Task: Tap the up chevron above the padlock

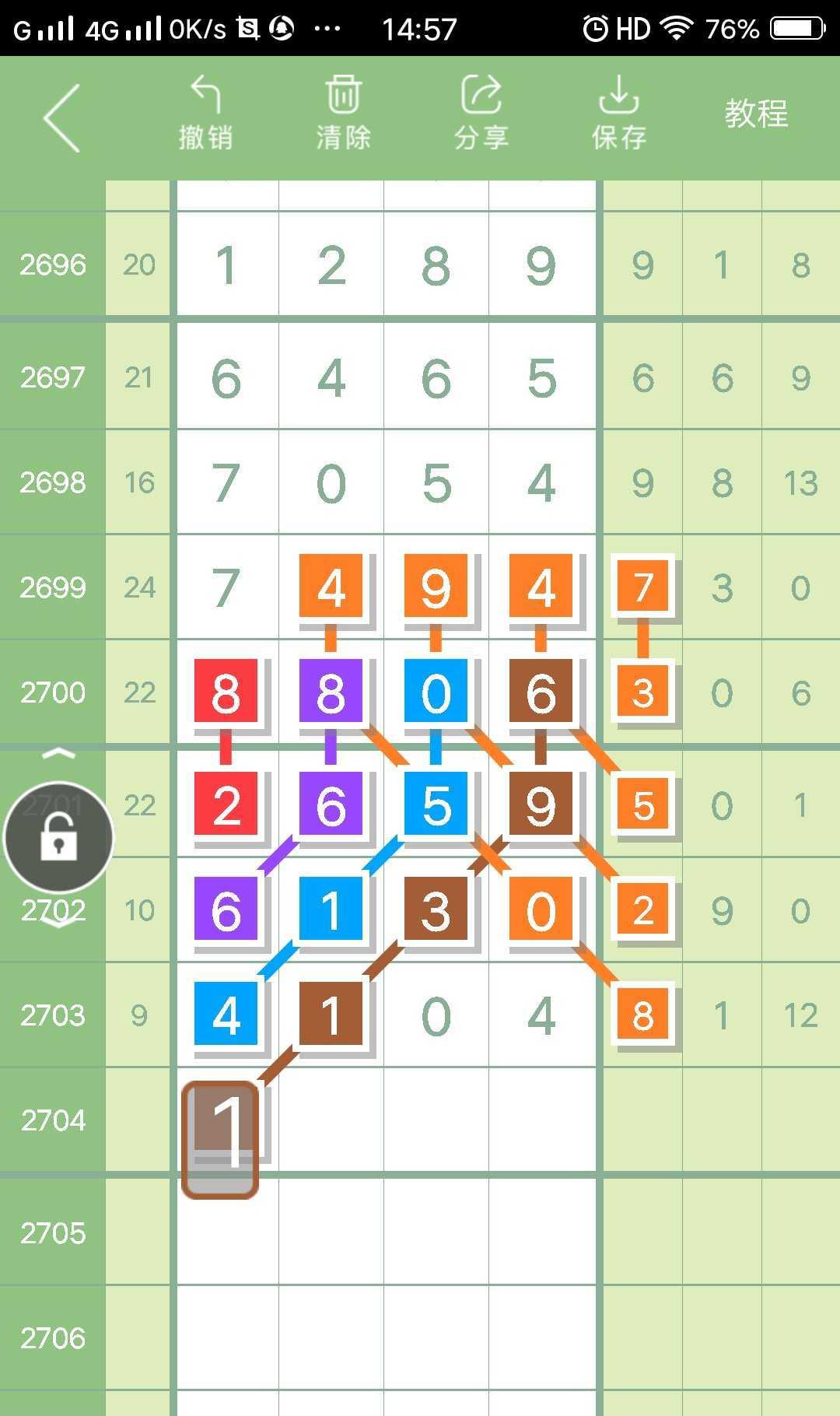Action: [58, 753]
